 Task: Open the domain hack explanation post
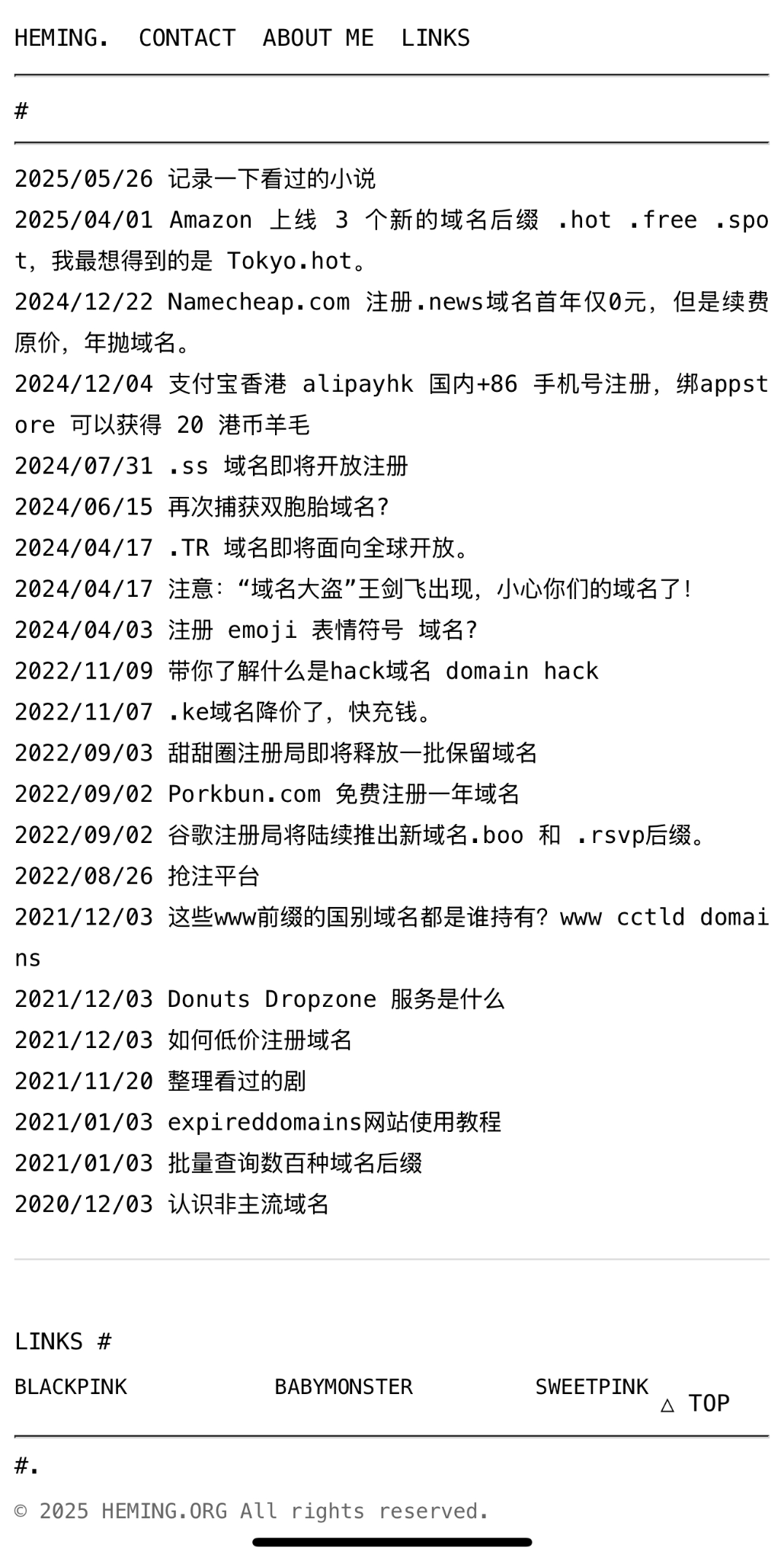[x=382, y=672]
